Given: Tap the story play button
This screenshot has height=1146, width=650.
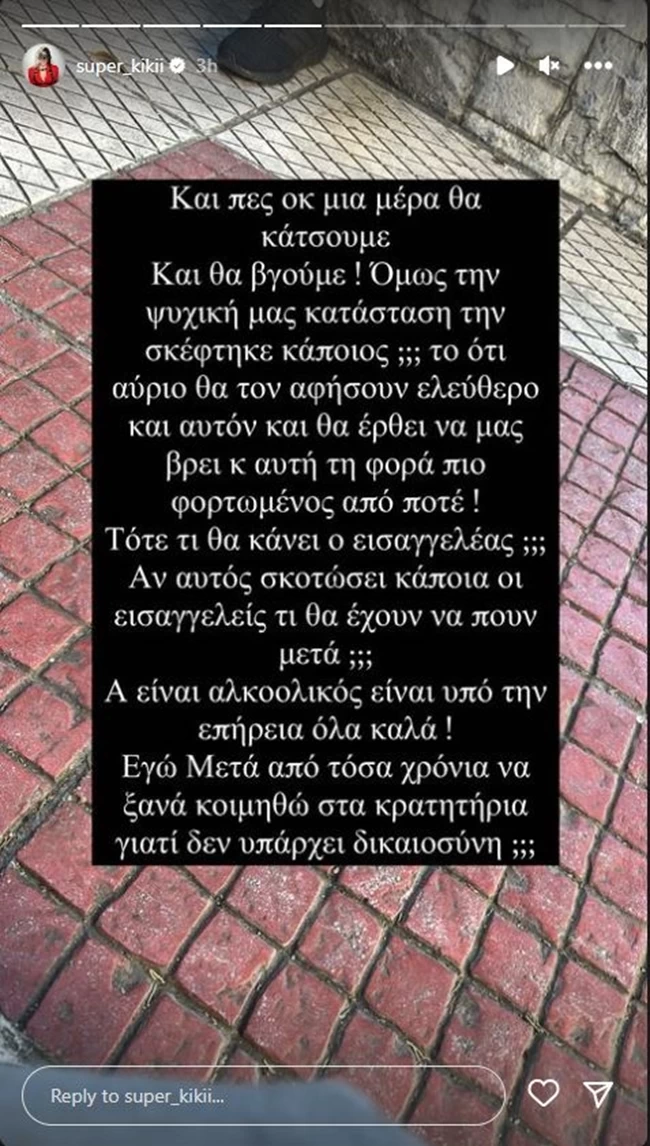Looking at the screenshot, I should click(505, 66).
